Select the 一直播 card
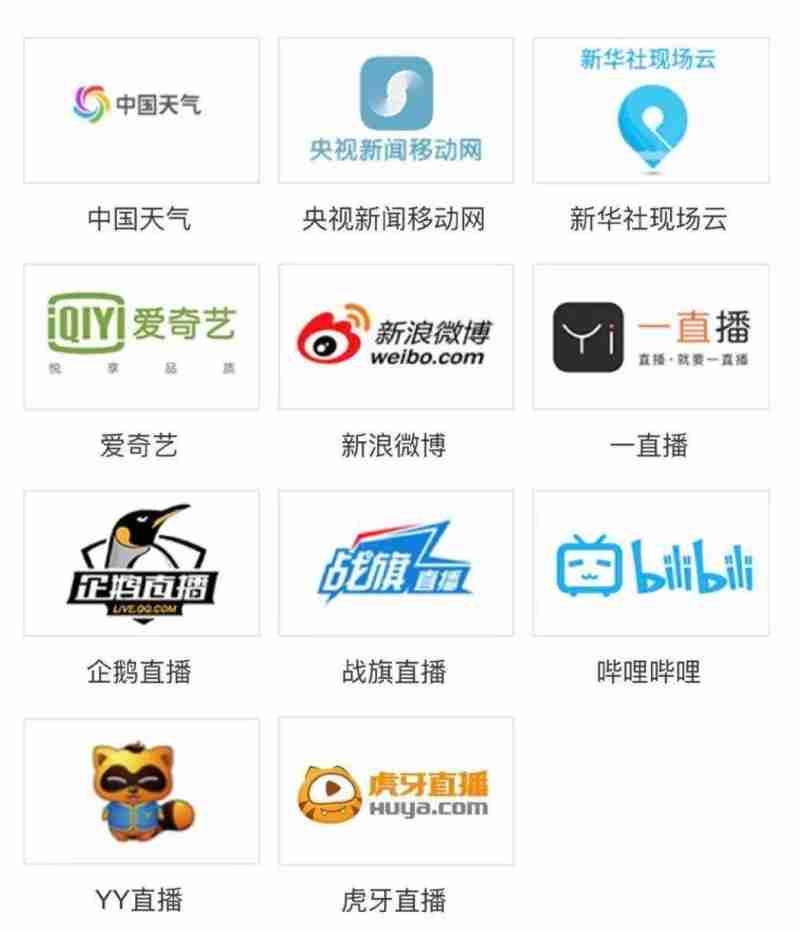The width and height of the screenshot is (800, 931). click(x=650, y=337)
